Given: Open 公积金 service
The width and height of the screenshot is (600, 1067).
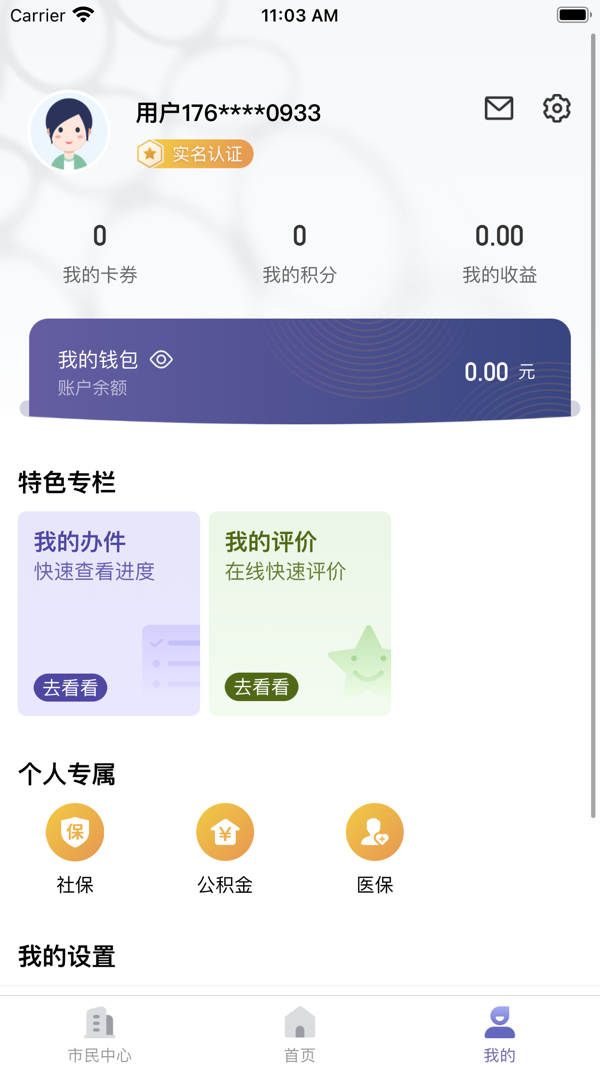Looking at the screenshot, I should point(225,848).
